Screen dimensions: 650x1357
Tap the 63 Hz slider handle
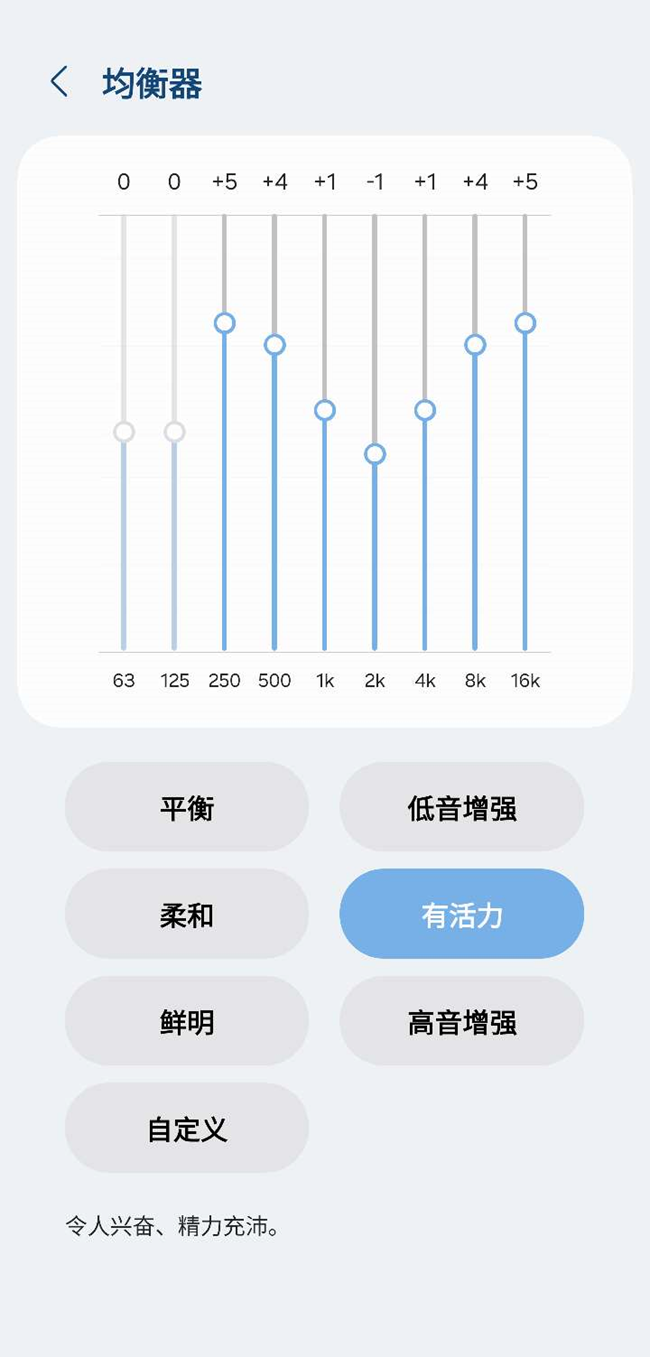click(124, 432)
